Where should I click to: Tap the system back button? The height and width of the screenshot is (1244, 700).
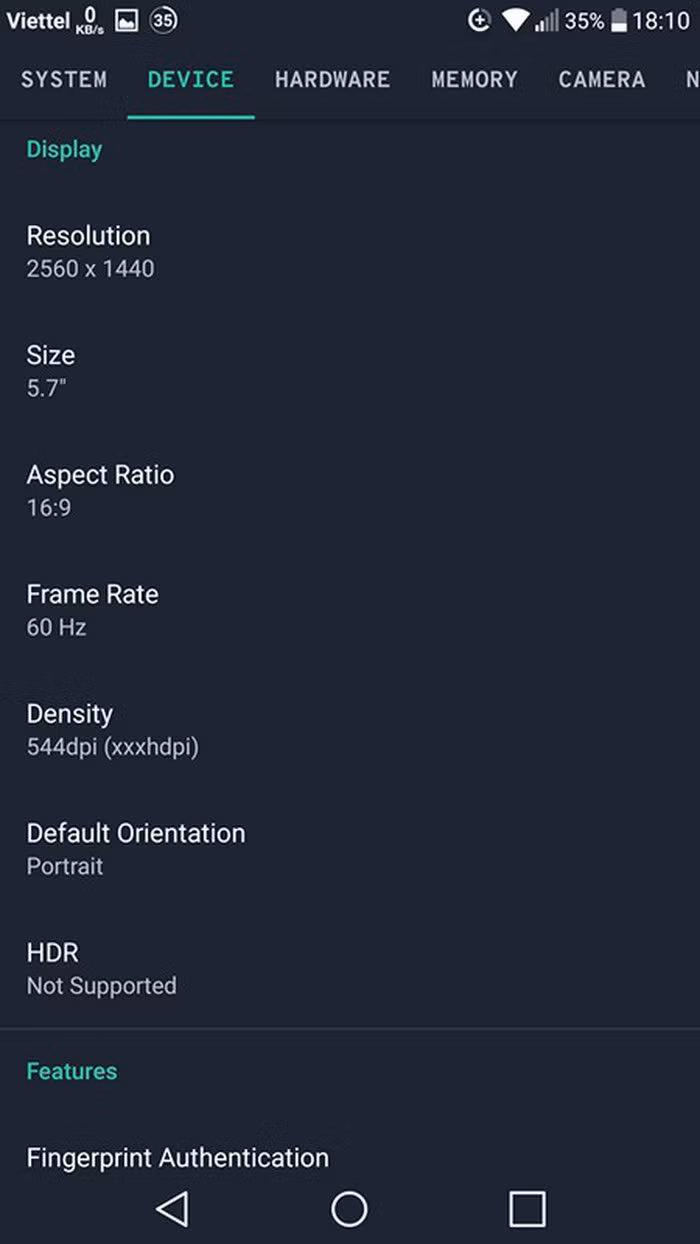(172, 1208)
